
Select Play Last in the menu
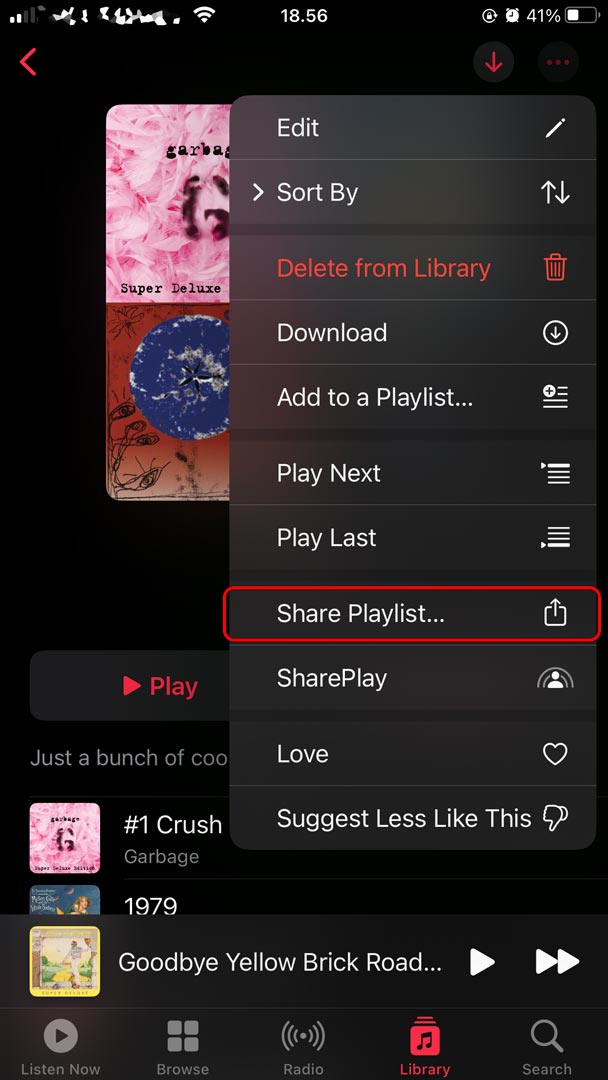pyautogui.click(x=412, y=537)
